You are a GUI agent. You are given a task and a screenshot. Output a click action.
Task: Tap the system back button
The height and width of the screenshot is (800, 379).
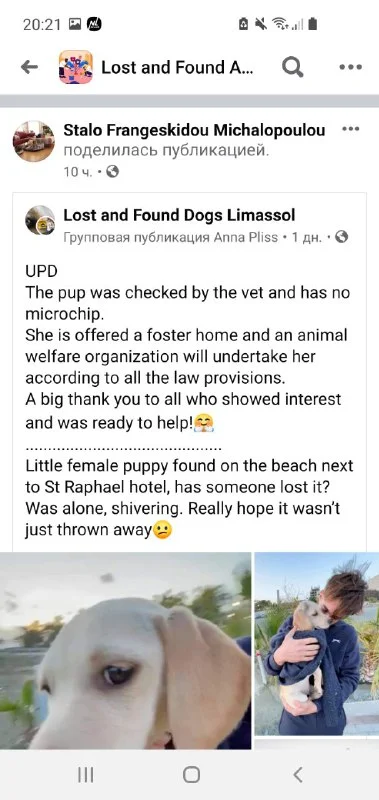(298, 775)
